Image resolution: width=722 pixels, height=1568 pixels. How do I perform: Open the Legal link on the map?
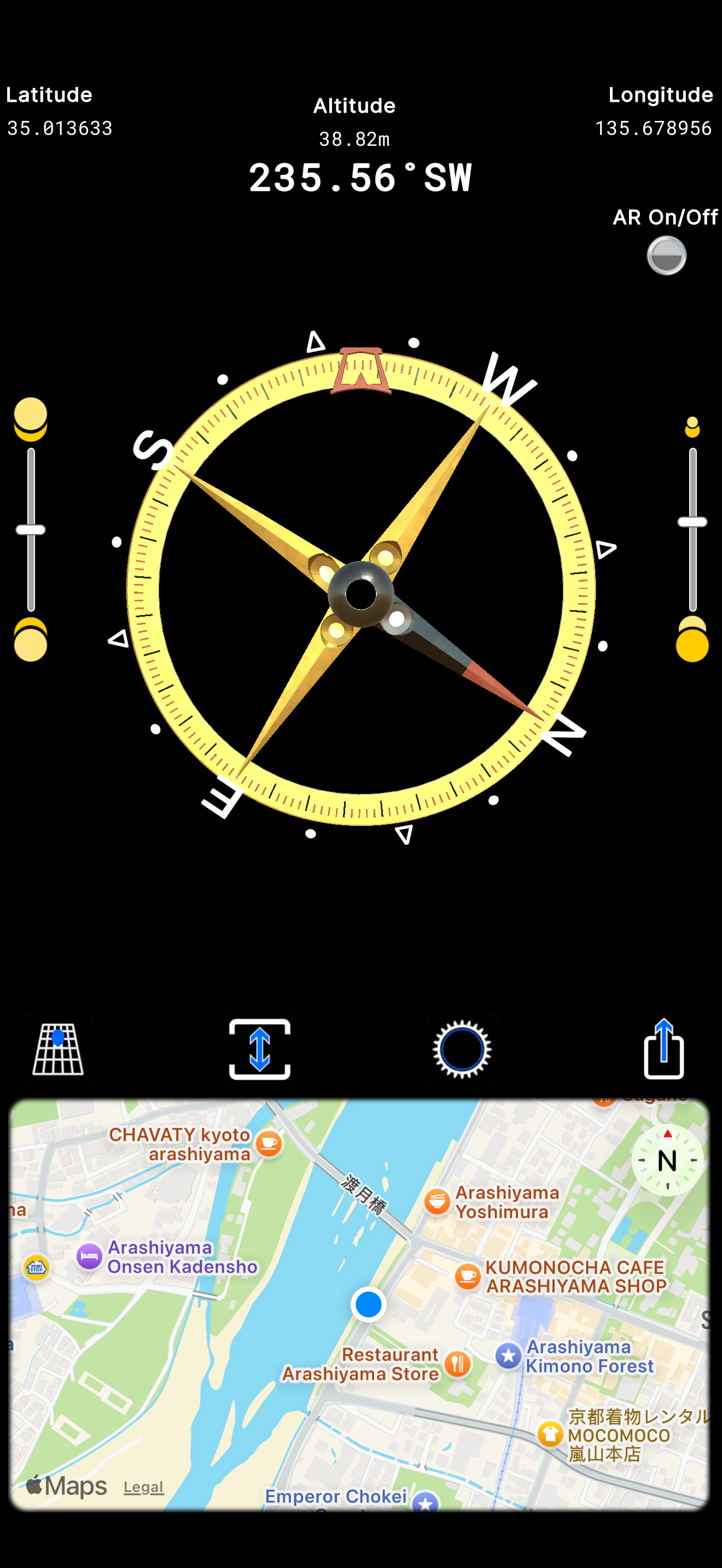(144, 1487)
